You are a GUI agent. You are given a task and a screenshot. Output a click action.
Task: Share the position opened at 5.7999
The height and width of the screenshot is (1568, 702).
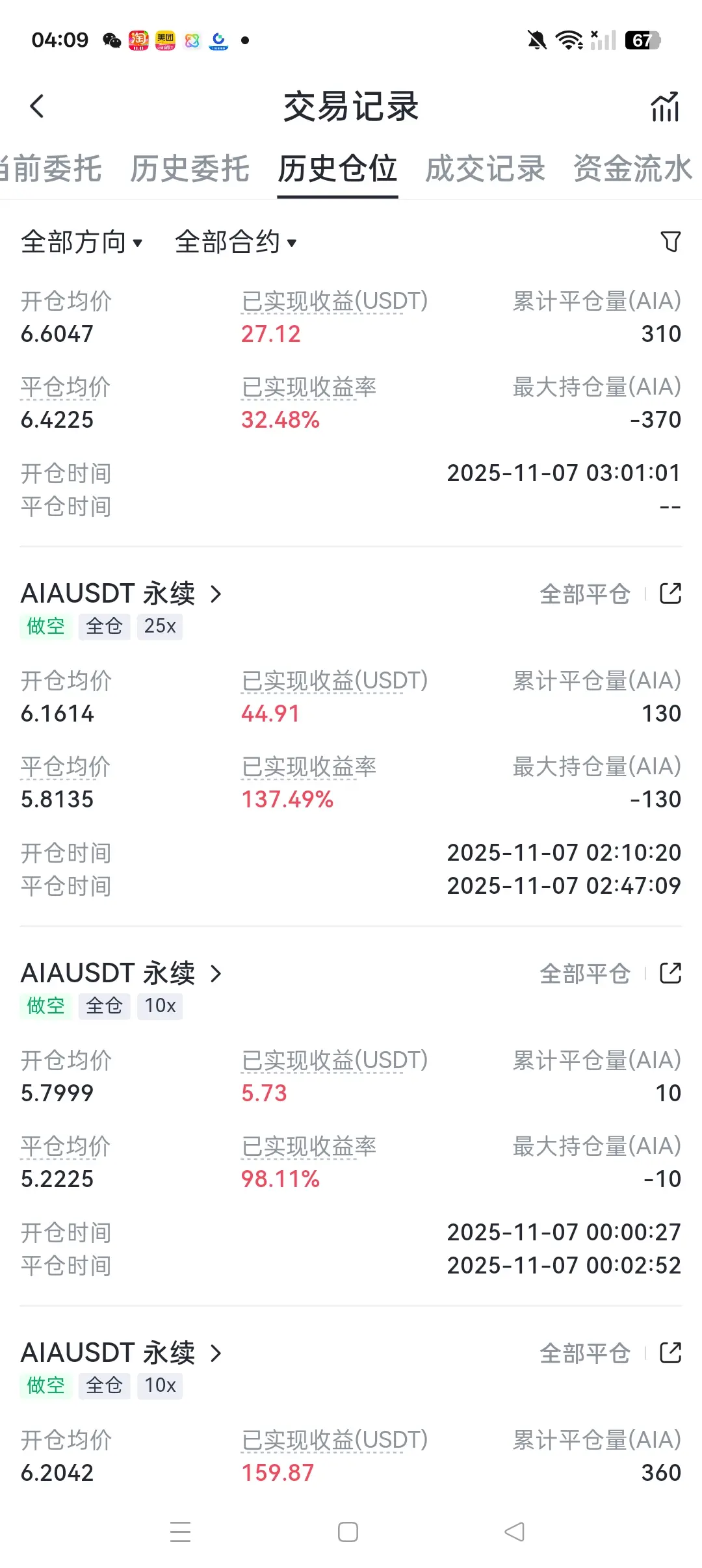[x=671, y=973]
